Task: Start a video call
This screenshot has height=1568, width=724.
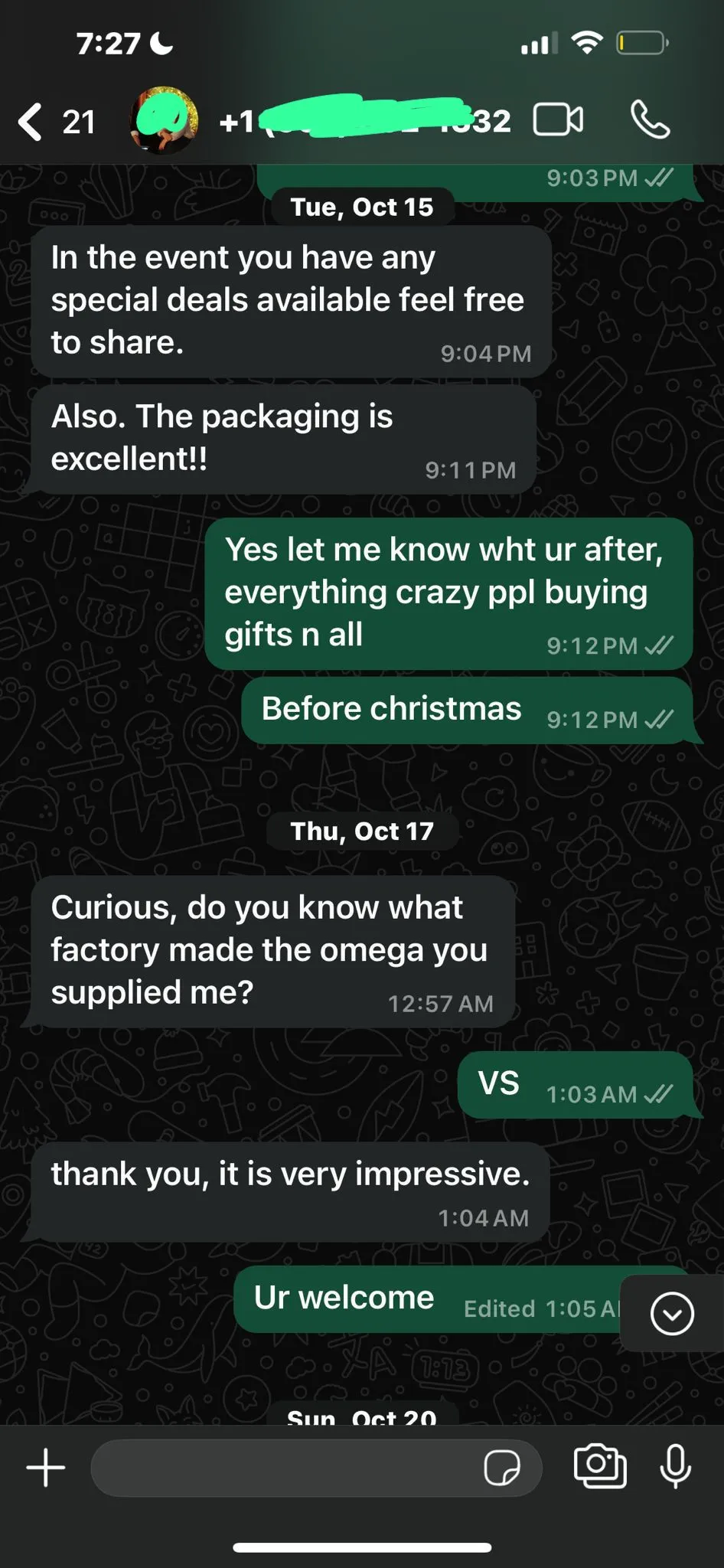Action: (558, 120)
